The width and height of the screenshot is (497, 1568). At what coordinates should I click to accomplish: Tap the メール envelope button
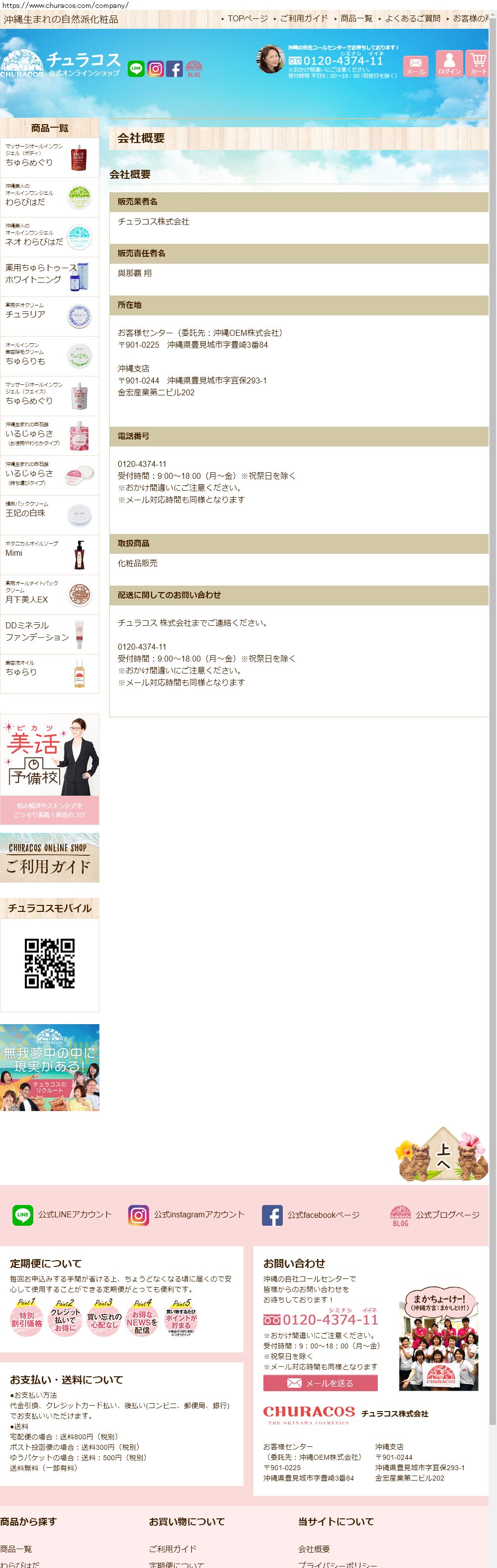(x=415, y=66)
